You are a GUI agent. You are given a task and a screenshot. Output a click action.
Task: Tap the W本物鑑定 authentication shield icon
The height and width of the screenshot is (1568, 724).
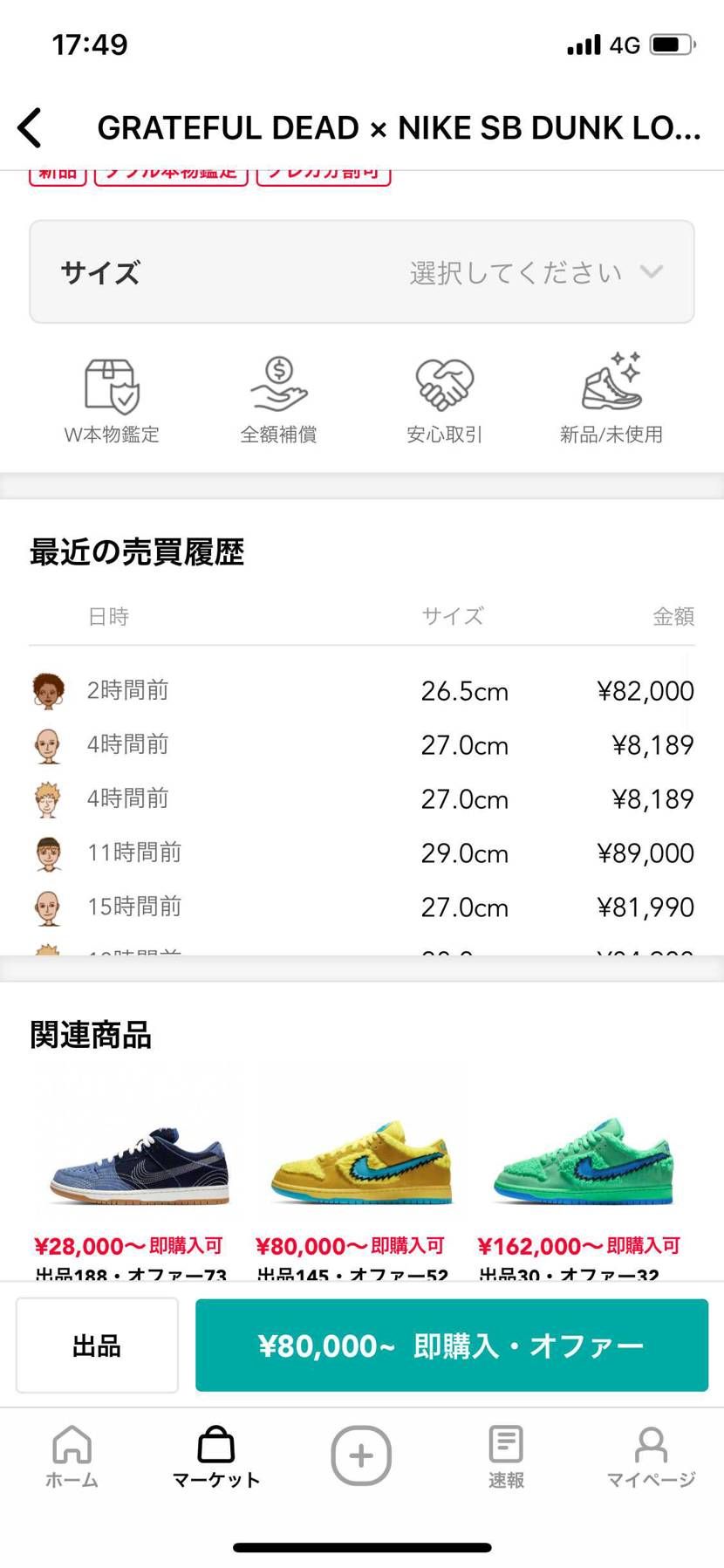[x=111, y=384]
